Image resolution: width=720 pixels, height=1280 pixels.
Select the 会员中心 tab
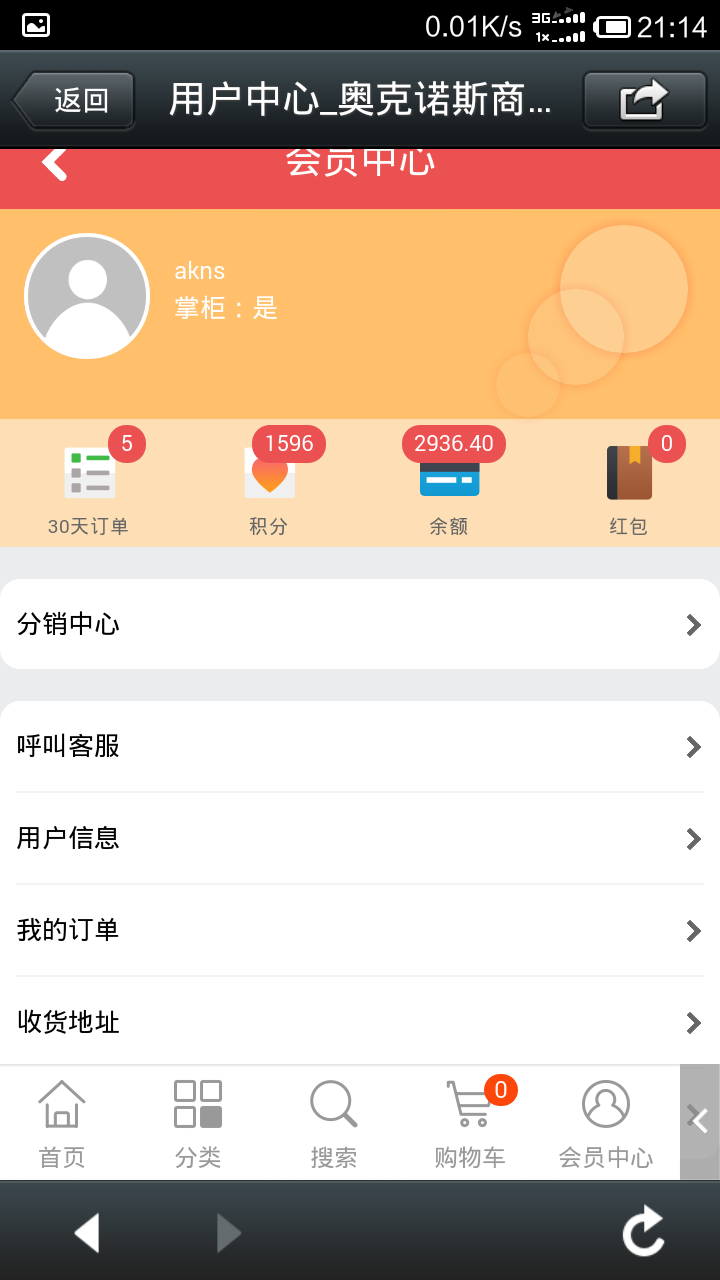click(606, 1124)
